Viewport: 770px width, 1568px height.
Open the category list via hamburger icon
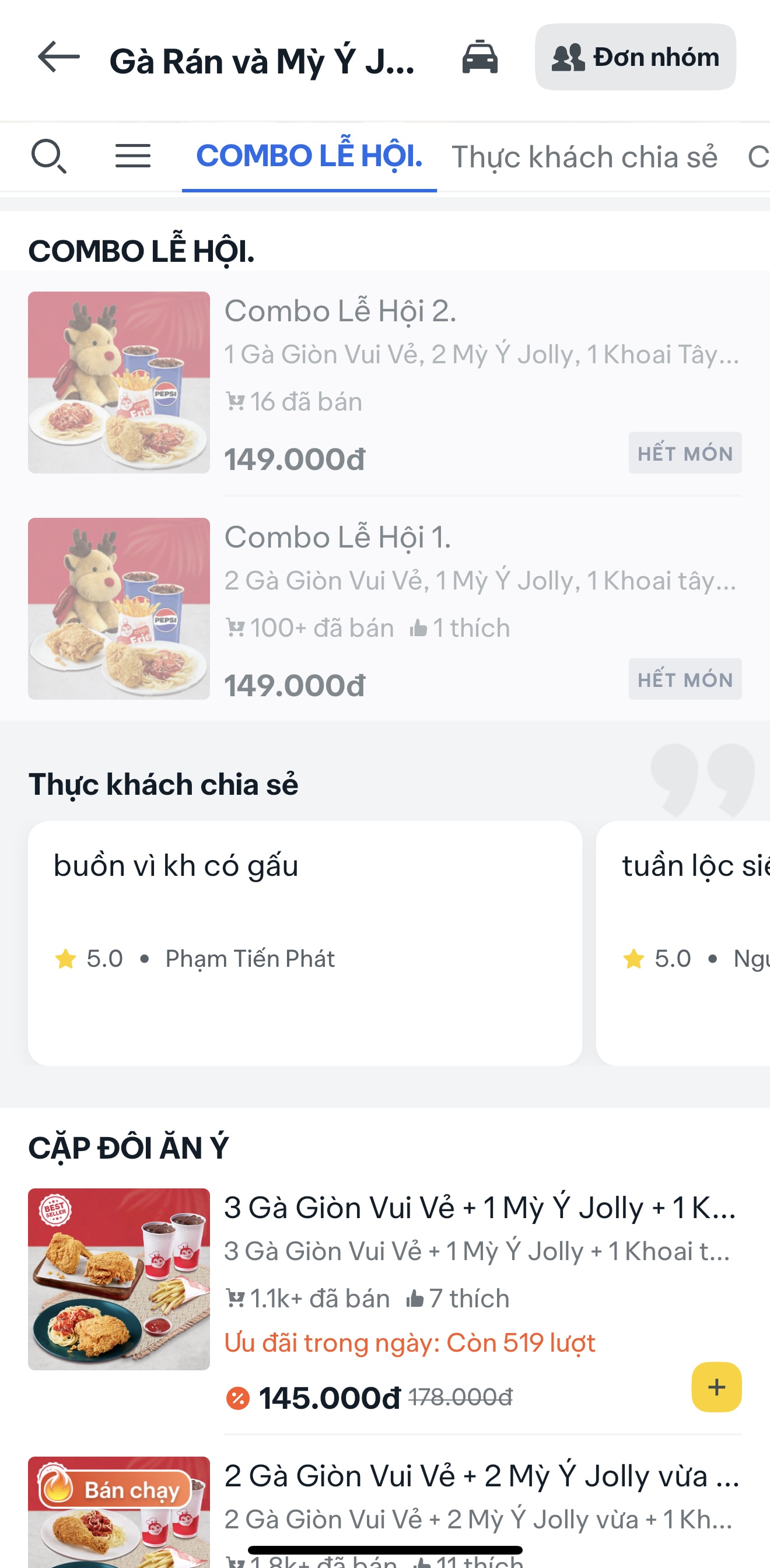(132, 156)
